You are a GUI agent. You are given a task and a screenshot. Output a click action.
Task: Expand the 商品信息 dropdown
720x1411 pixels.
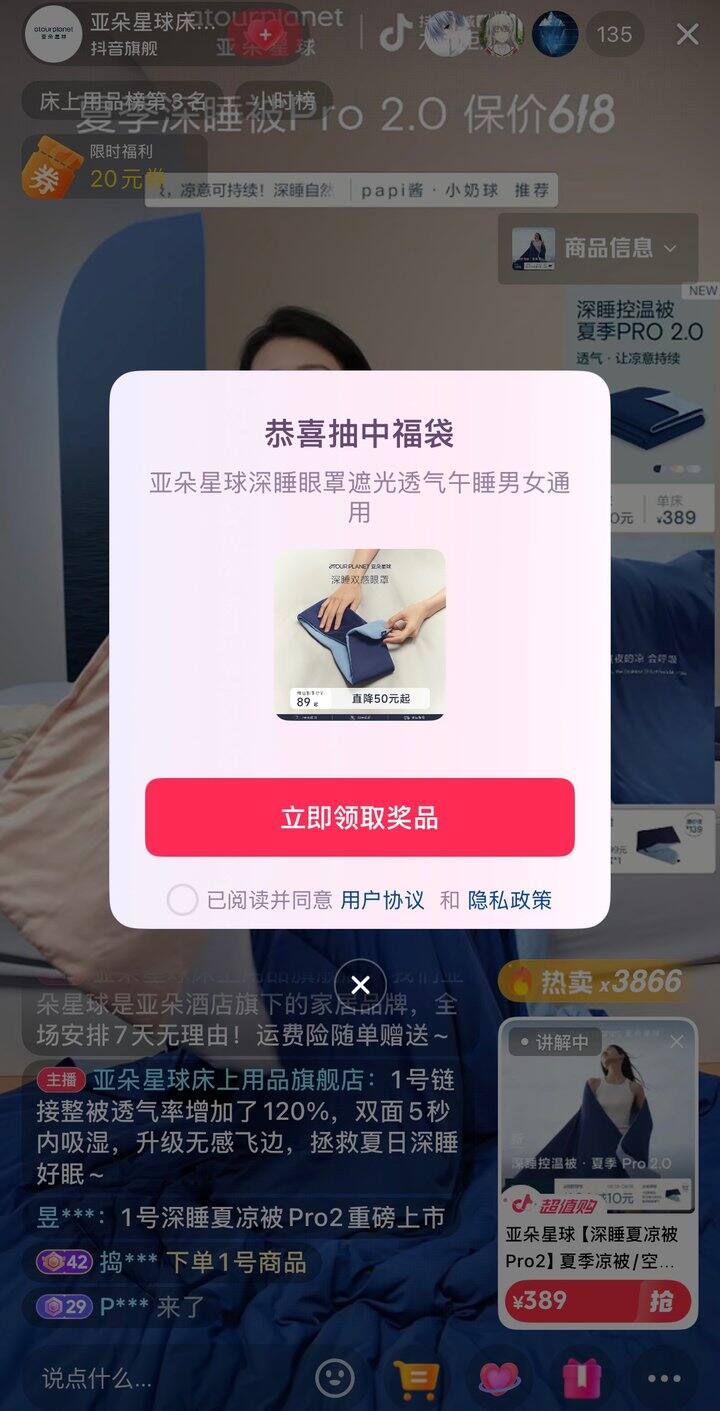598,248
